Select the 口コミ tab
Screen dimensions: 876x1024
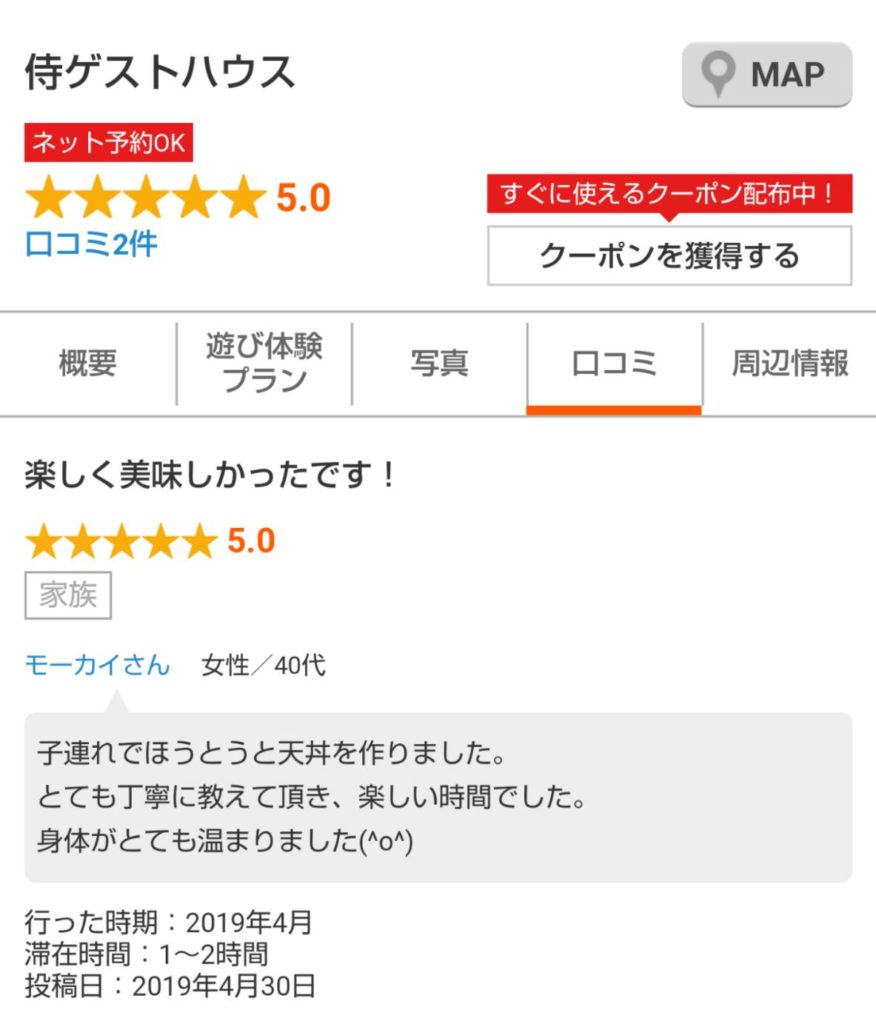point(614,364)
